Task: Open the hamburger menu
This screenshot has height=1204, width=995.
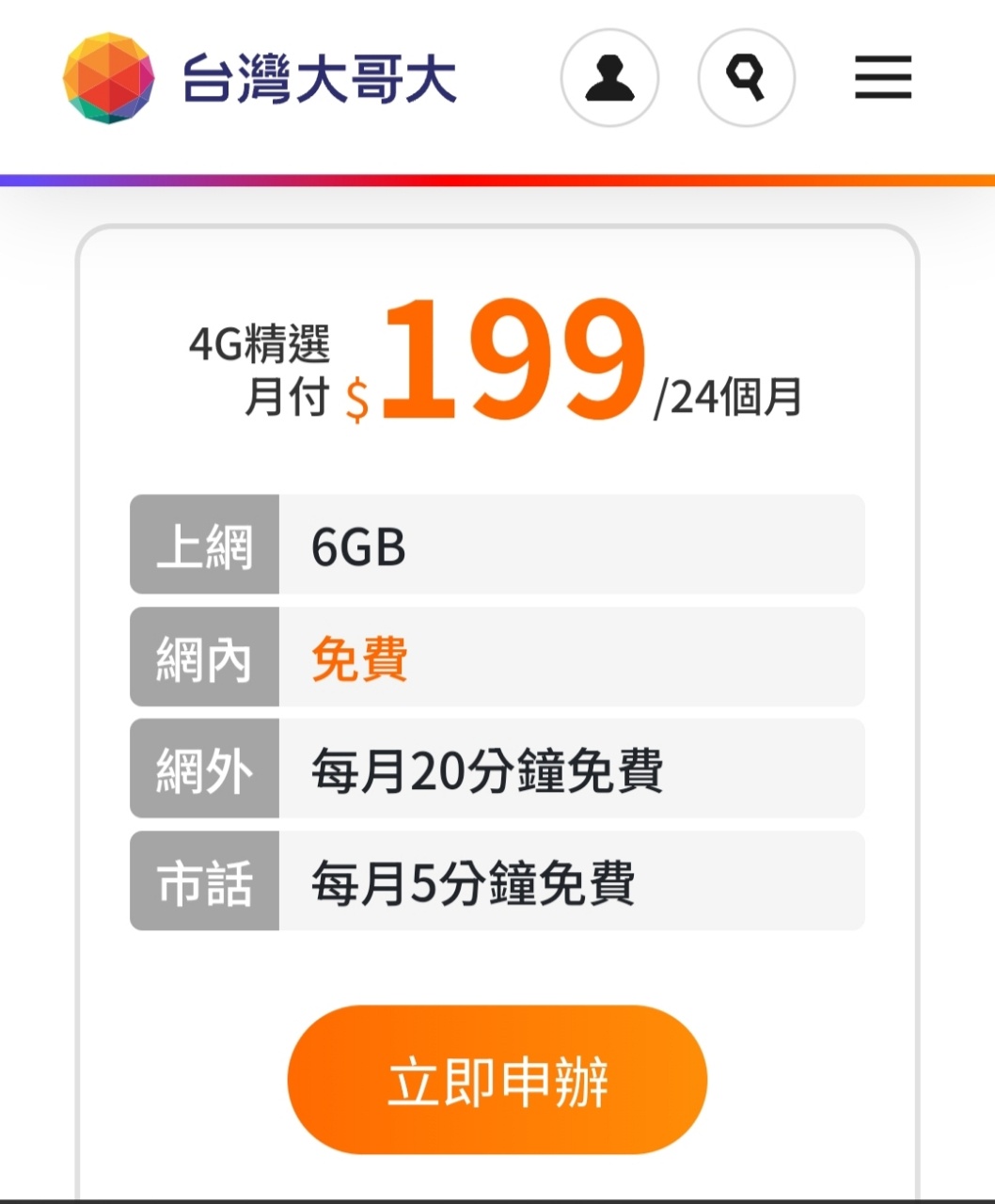Action: (x=882, y=77)
